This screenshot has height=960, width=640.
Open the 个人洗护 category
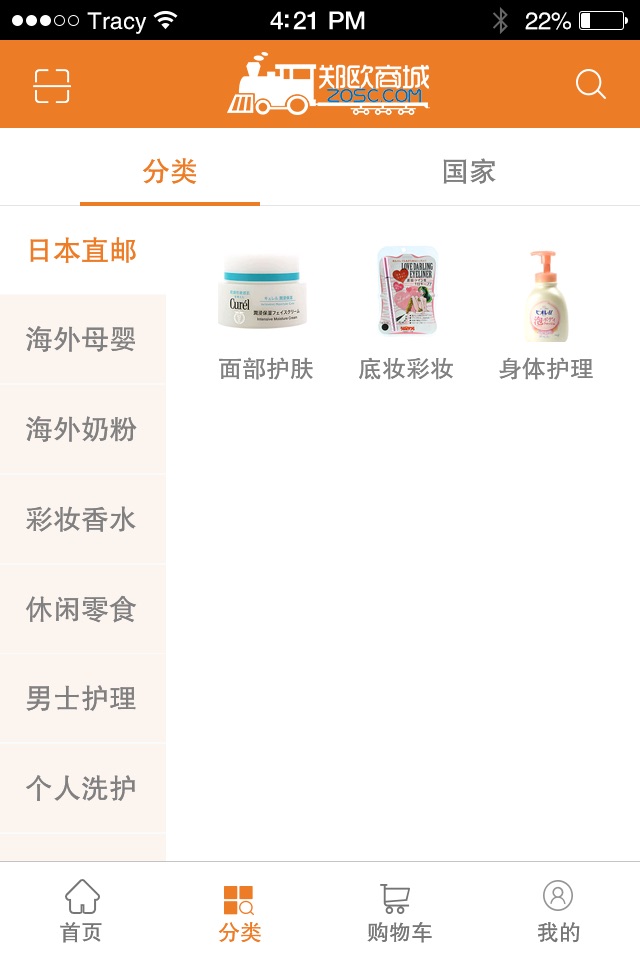coord(82,789)
